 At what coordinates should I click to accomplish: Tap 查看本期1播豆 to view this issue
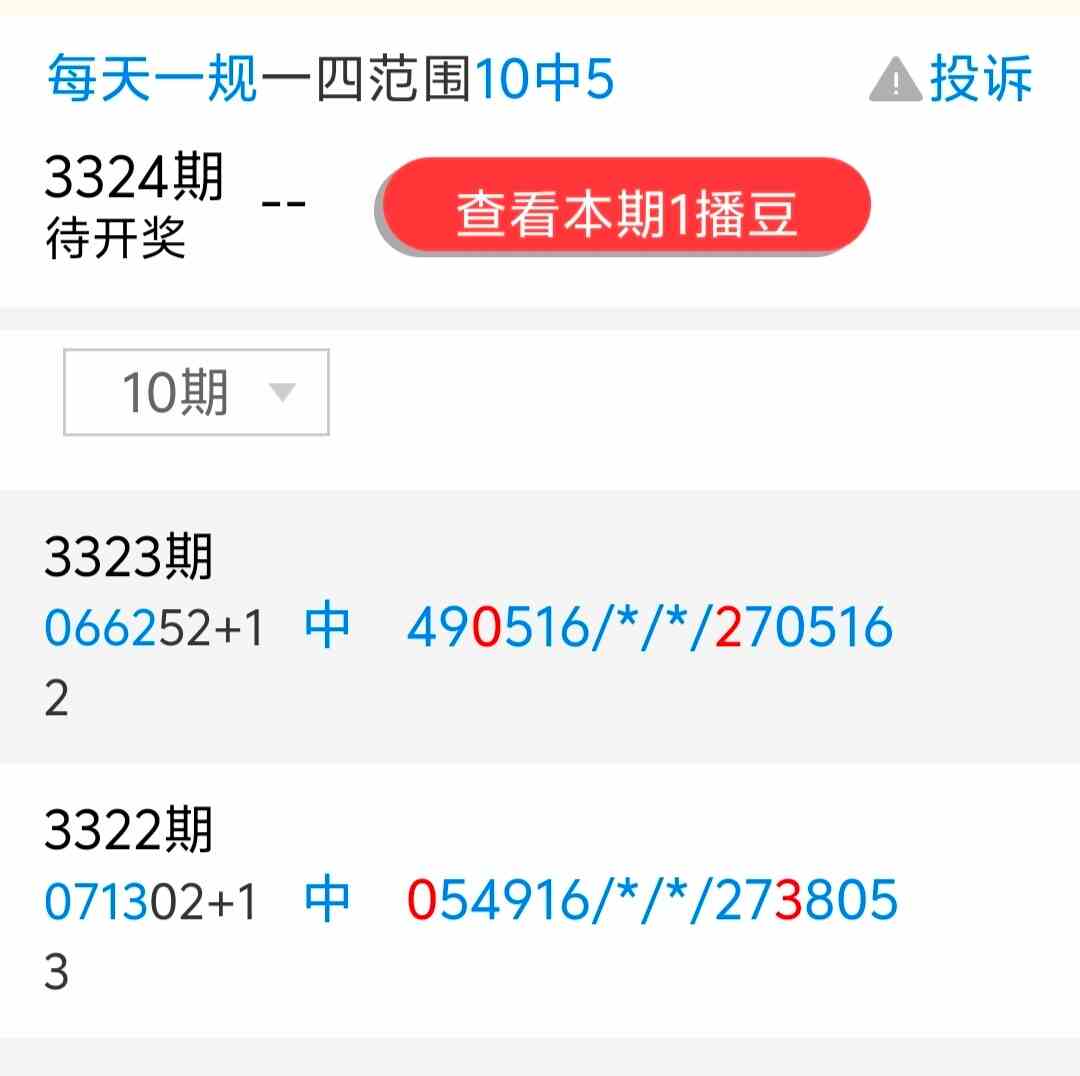(625, 208)
